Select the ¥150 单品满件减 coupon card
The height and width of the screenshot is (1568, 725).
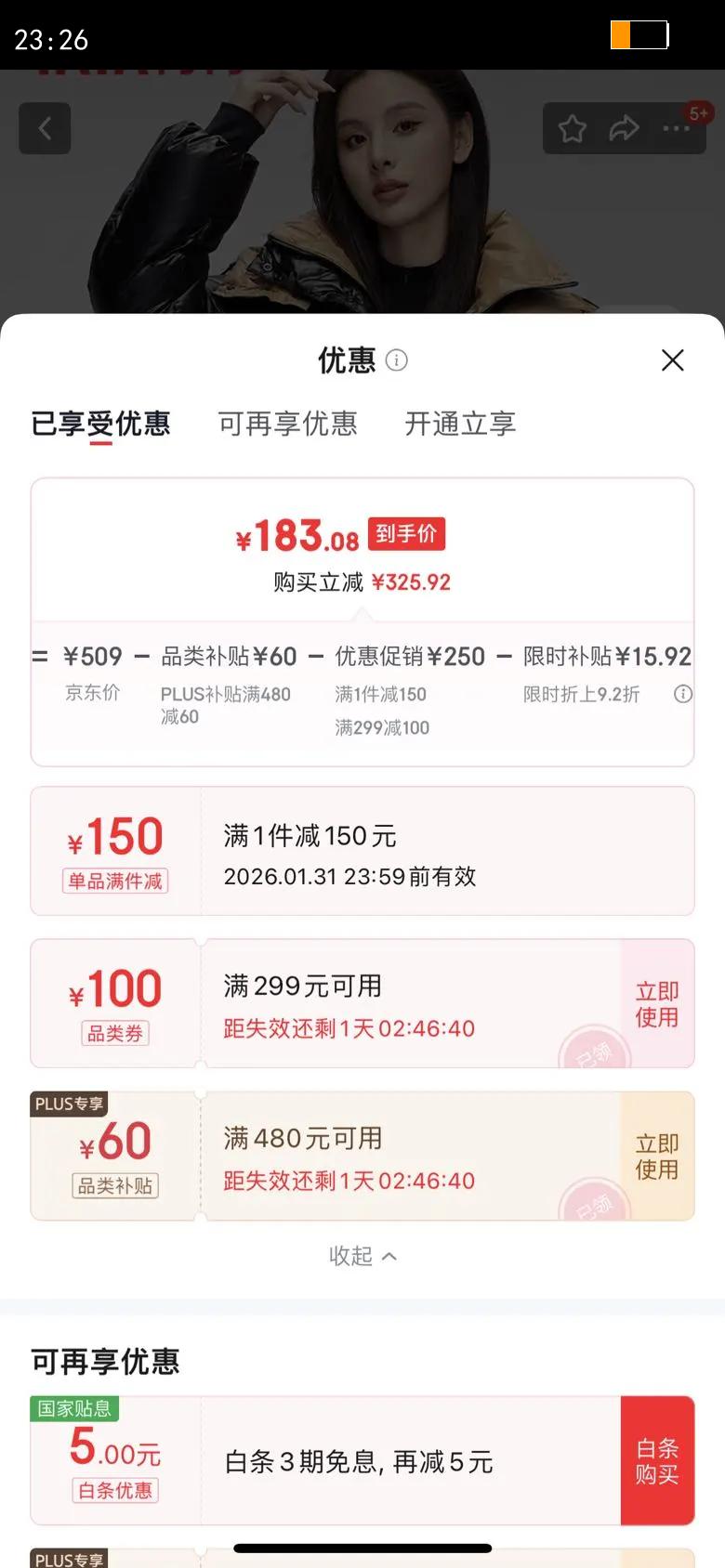click(x=362, y=850)
